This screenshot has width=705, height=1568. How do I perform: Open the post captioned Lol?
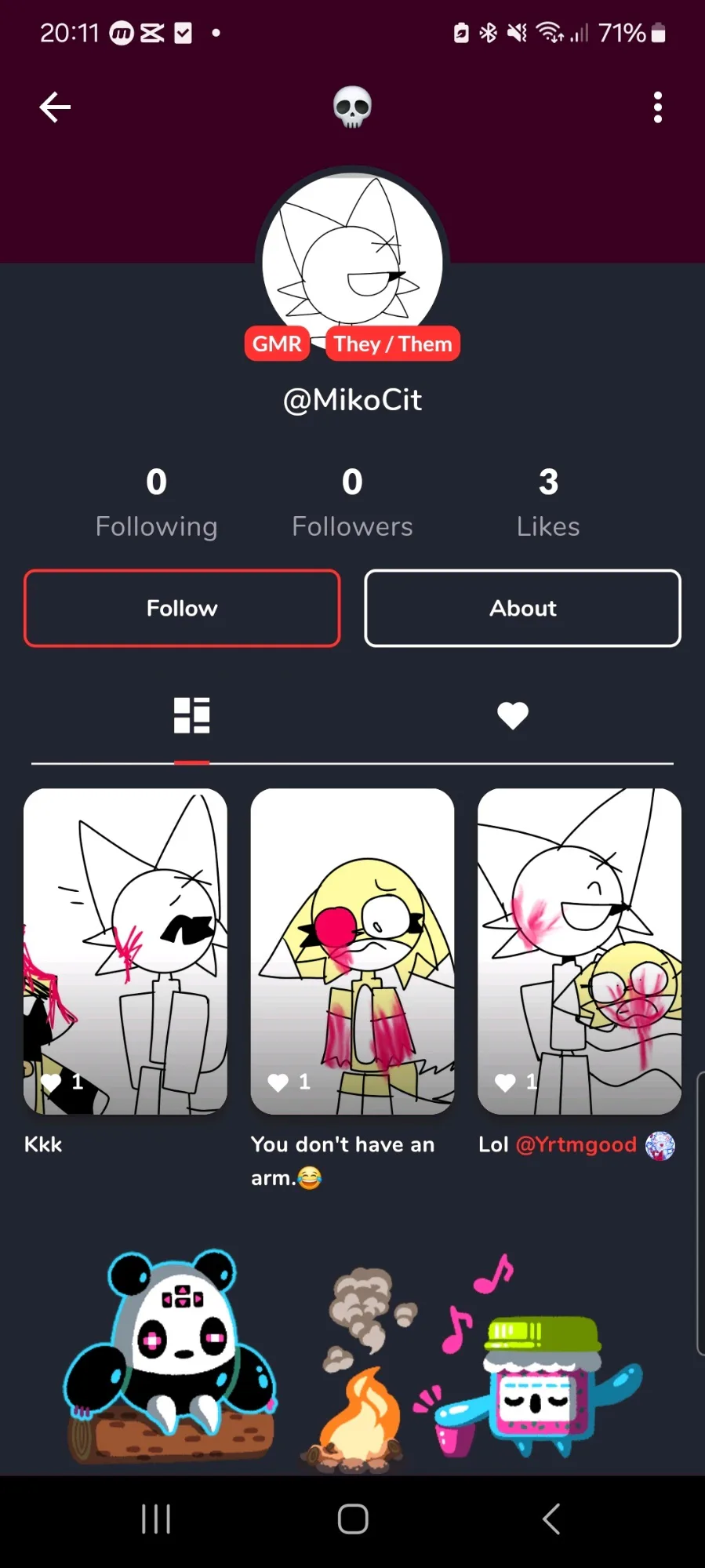579,951
